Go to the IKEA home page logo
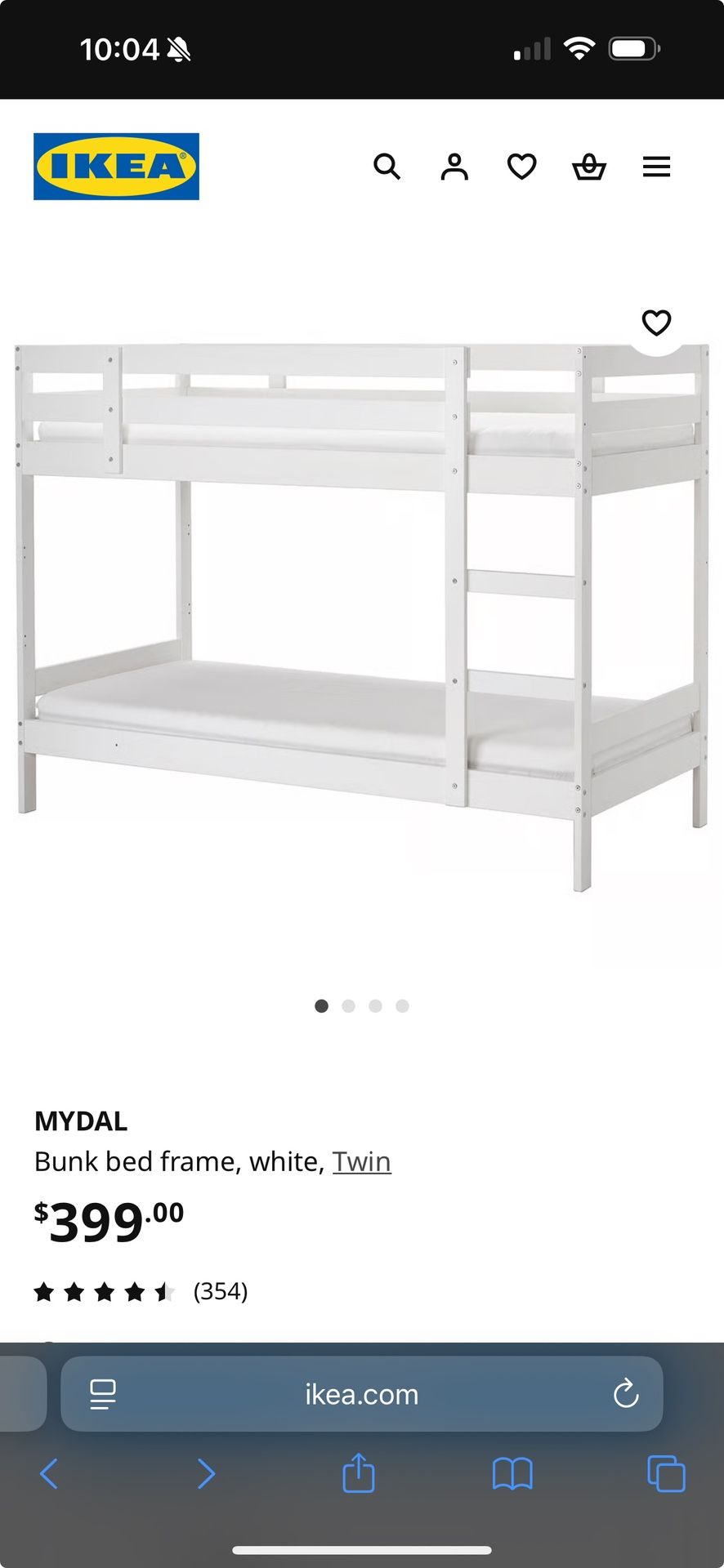Image resolution: width=724 pixels, height=1568 pixels. [116, 167]
